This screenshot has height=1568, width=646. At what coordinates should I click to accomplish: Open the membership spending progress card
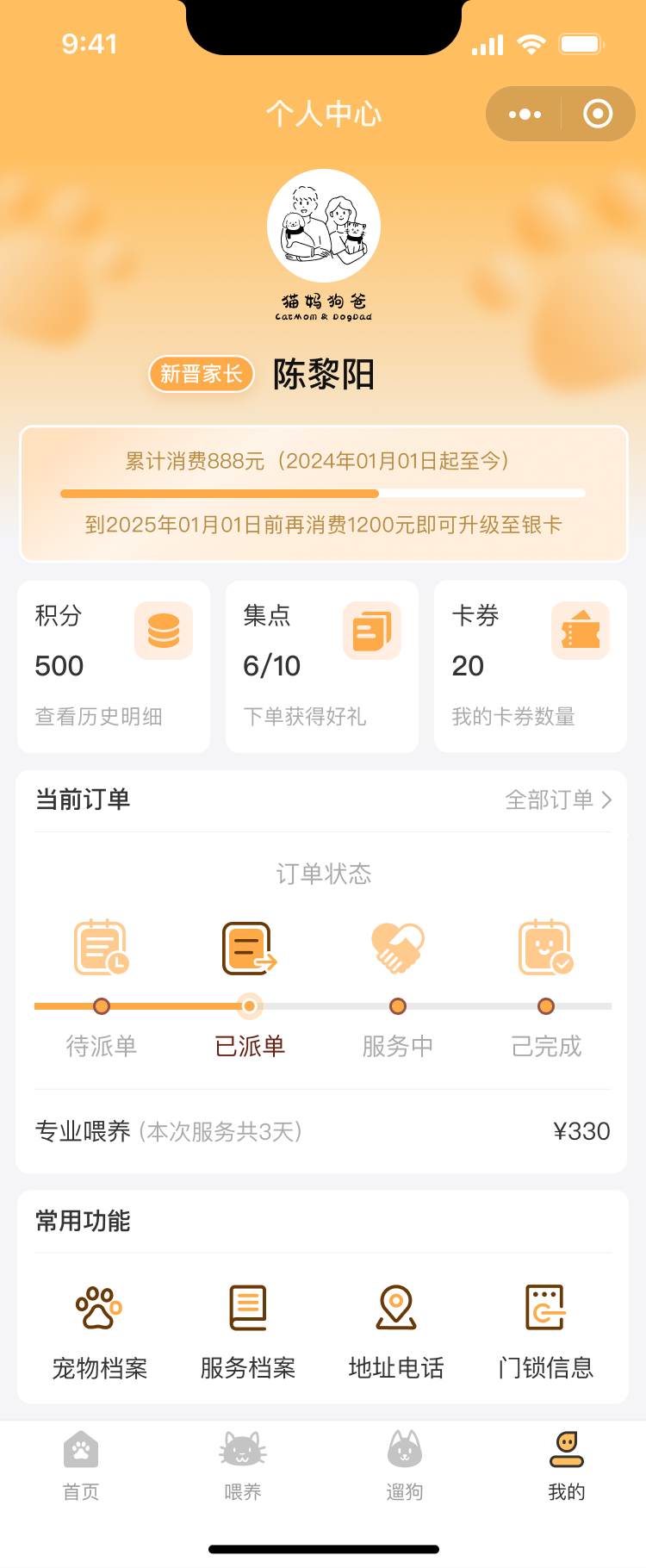pos(324,493)
